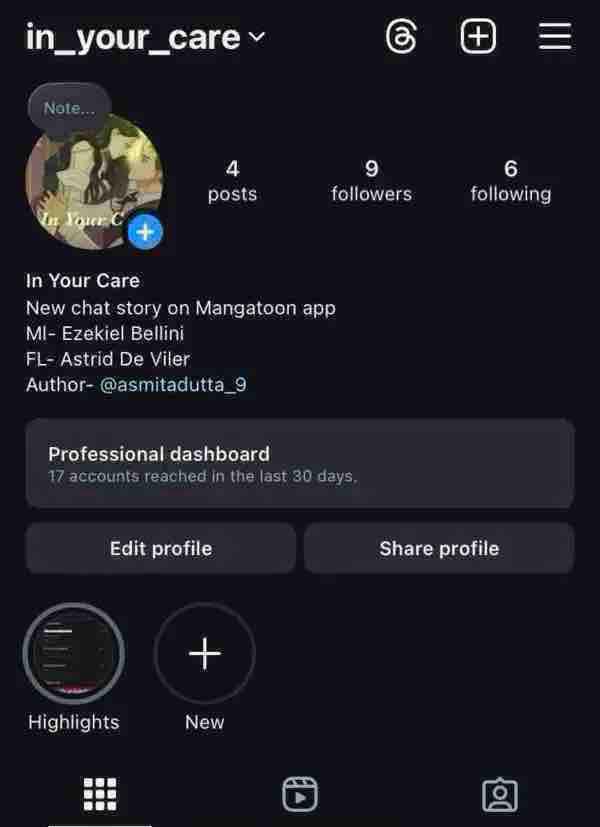Switch to the posts grid tab
Viewport: 600px width, 827px height.
coord(100,794)
